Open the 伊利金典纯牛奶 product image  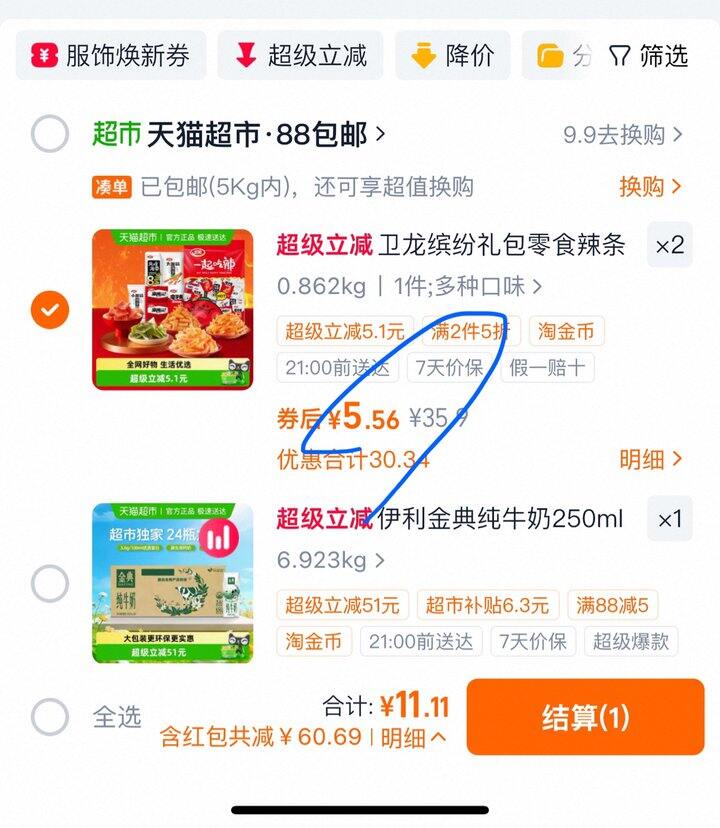tap(173, 583)
